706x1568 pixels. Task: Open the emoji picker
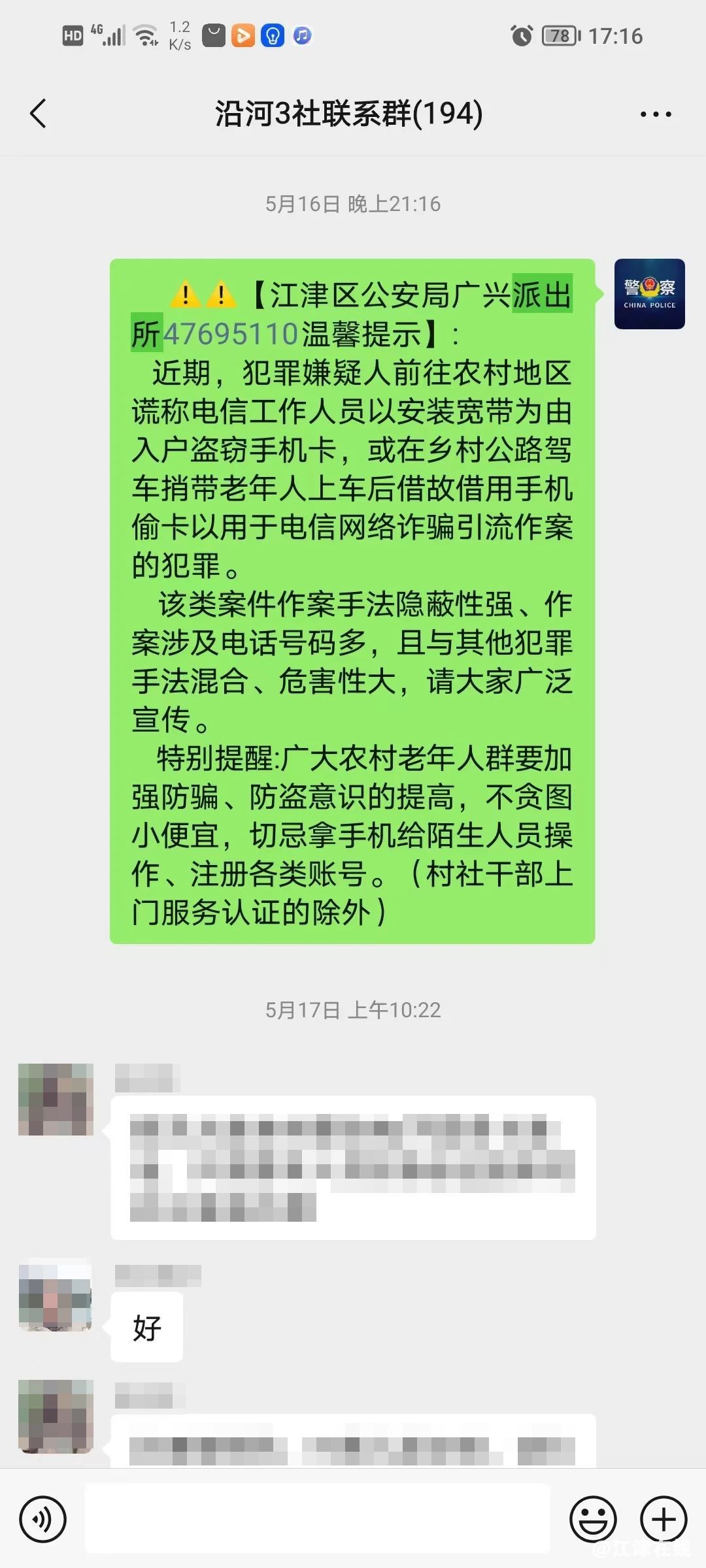click(x=593, y=1520)
